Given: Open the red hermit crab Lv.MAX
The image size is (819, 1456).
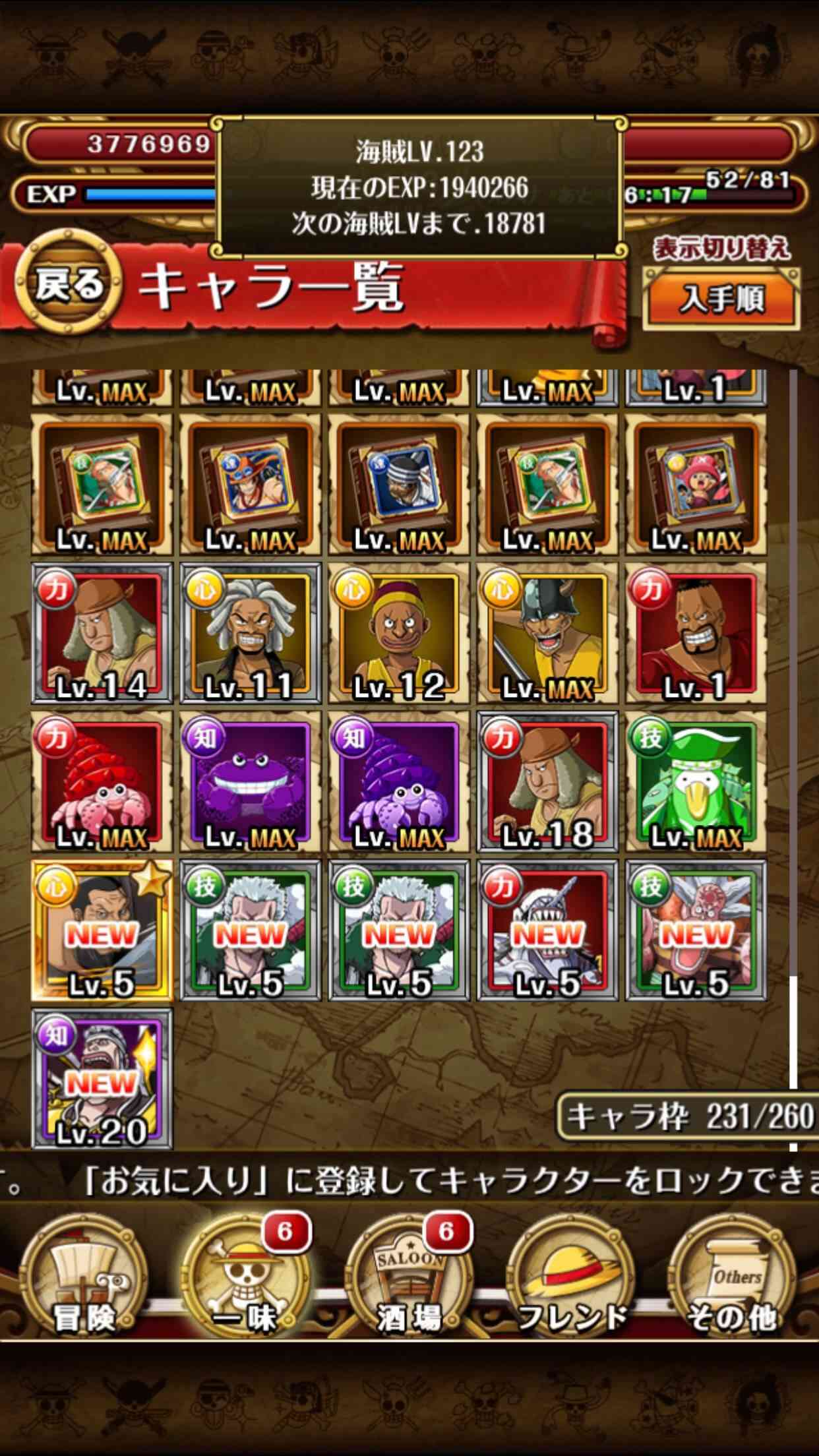Looking at the screenshot, I should click(x=102, y=782).
